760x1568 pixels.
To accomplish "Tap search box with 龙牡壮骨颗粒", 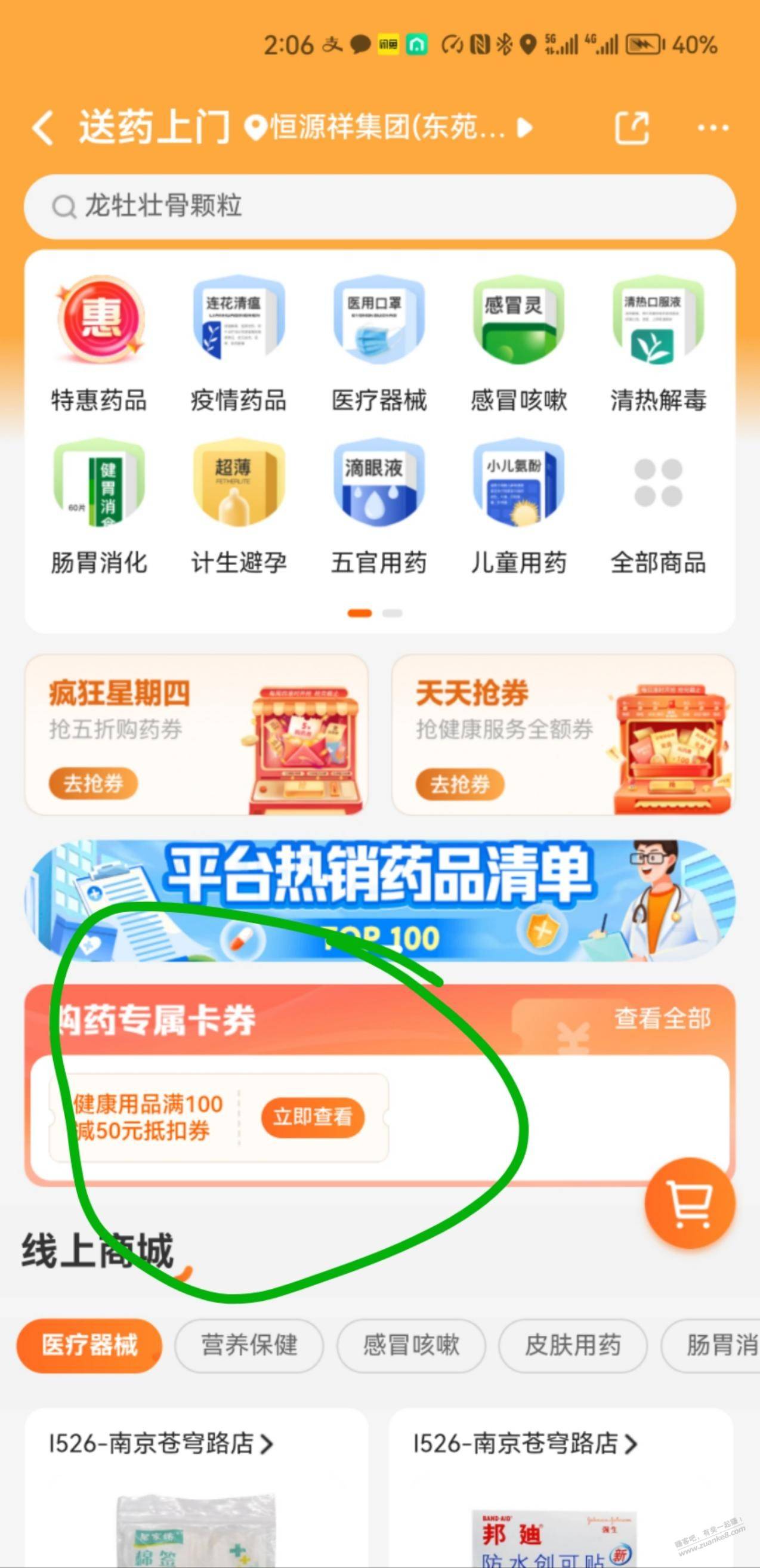I will point(379,206).
